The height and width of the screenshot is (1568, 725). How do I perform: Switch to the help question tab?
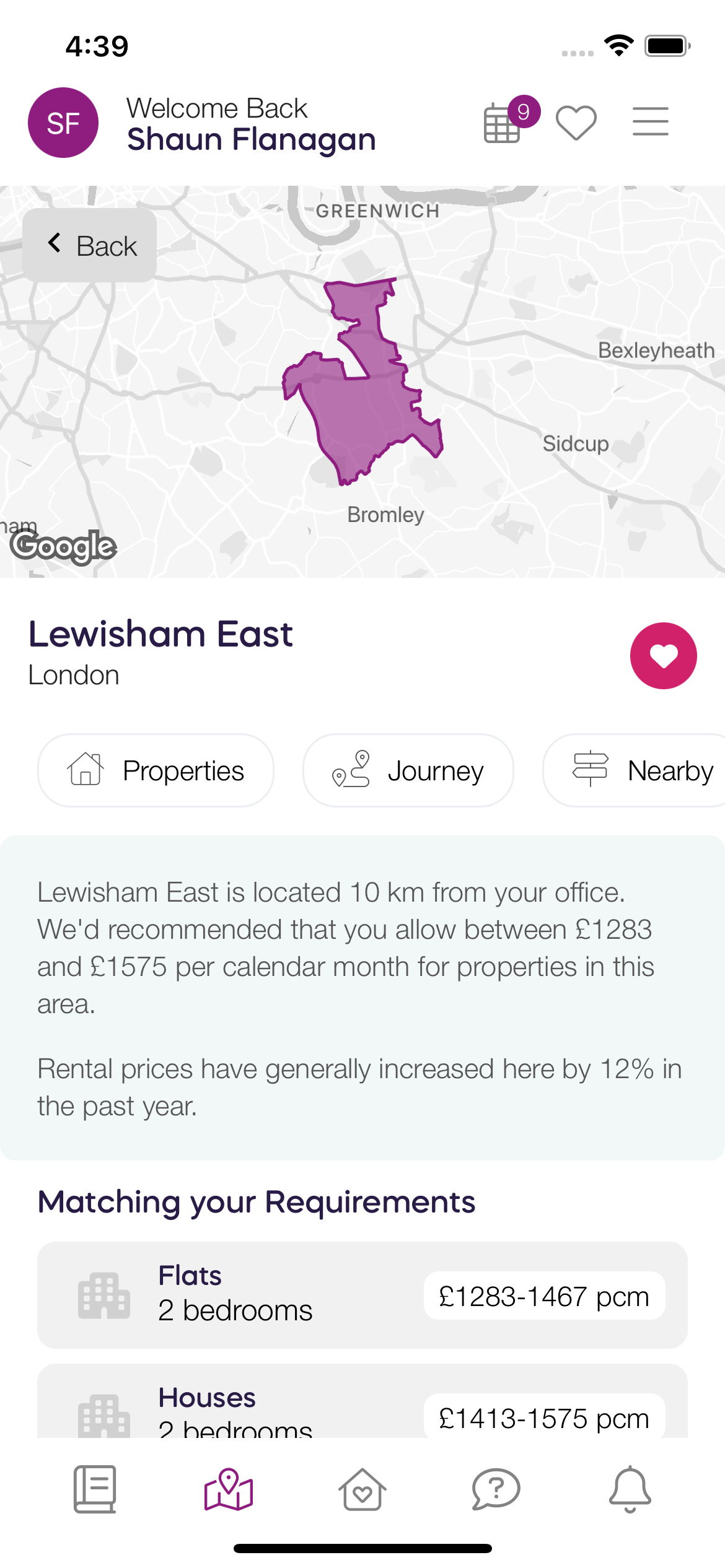(496, 1489)
